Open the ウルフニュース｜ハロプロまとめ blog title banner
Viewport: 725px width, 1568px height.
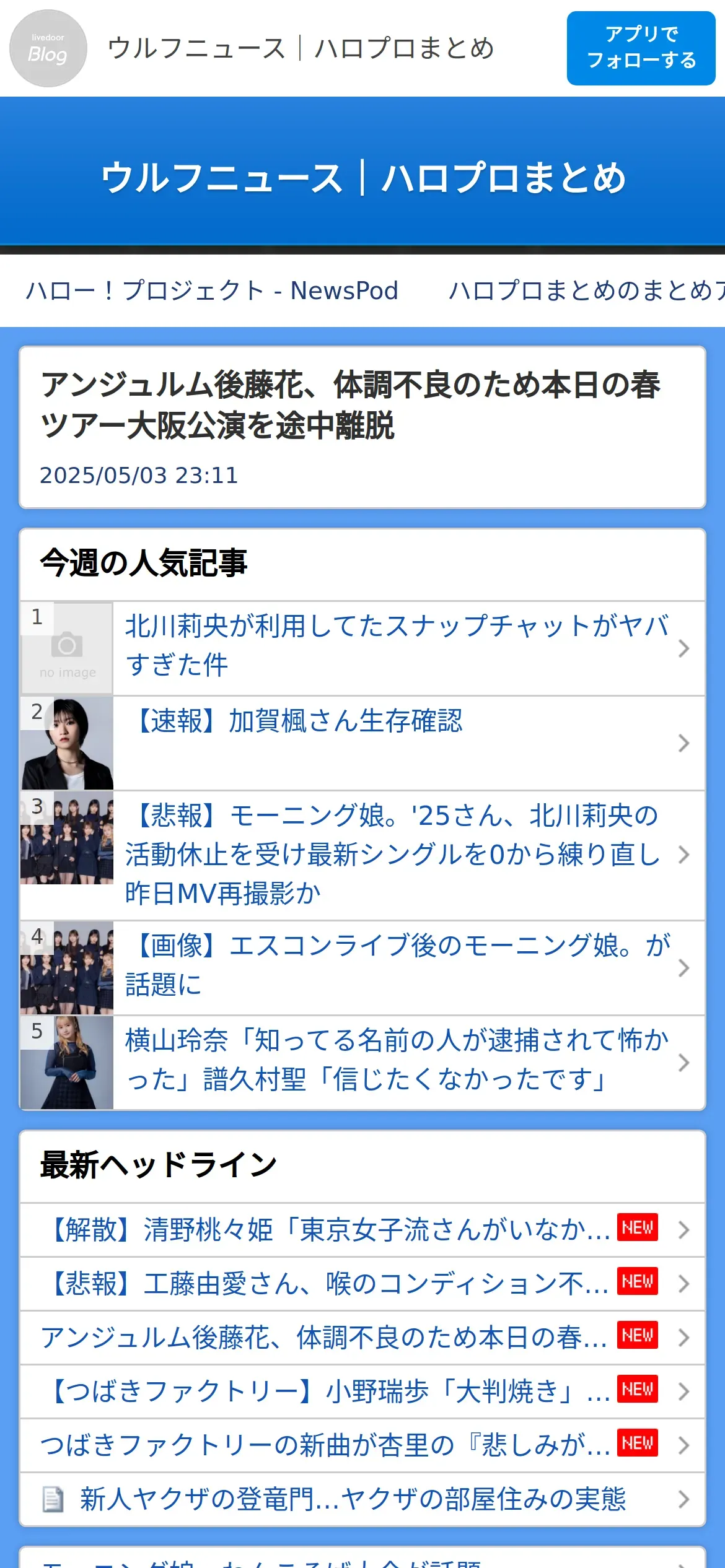[x=362, y=178]
